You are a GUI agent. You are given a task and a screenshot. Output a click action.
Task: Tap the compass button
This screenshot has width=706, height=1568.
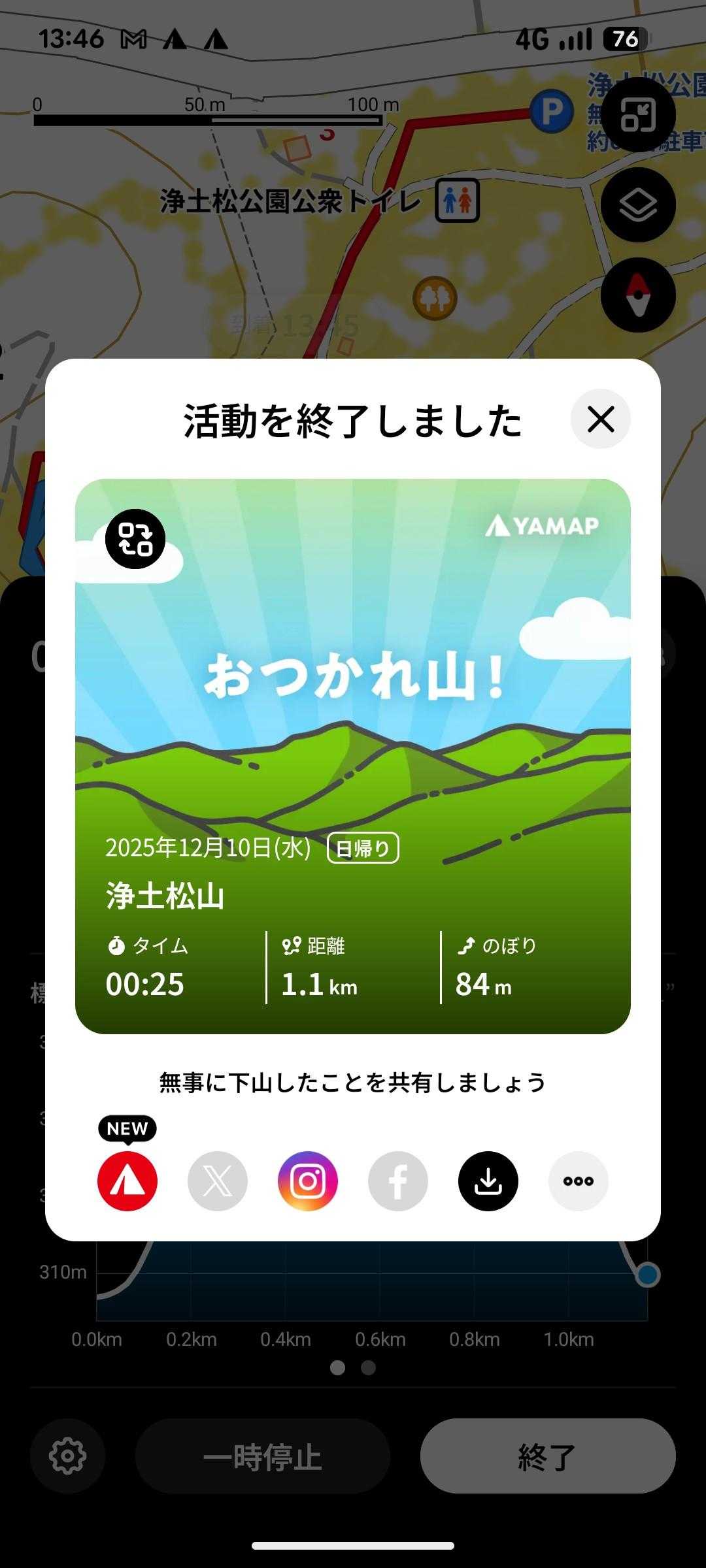[638, 295]
